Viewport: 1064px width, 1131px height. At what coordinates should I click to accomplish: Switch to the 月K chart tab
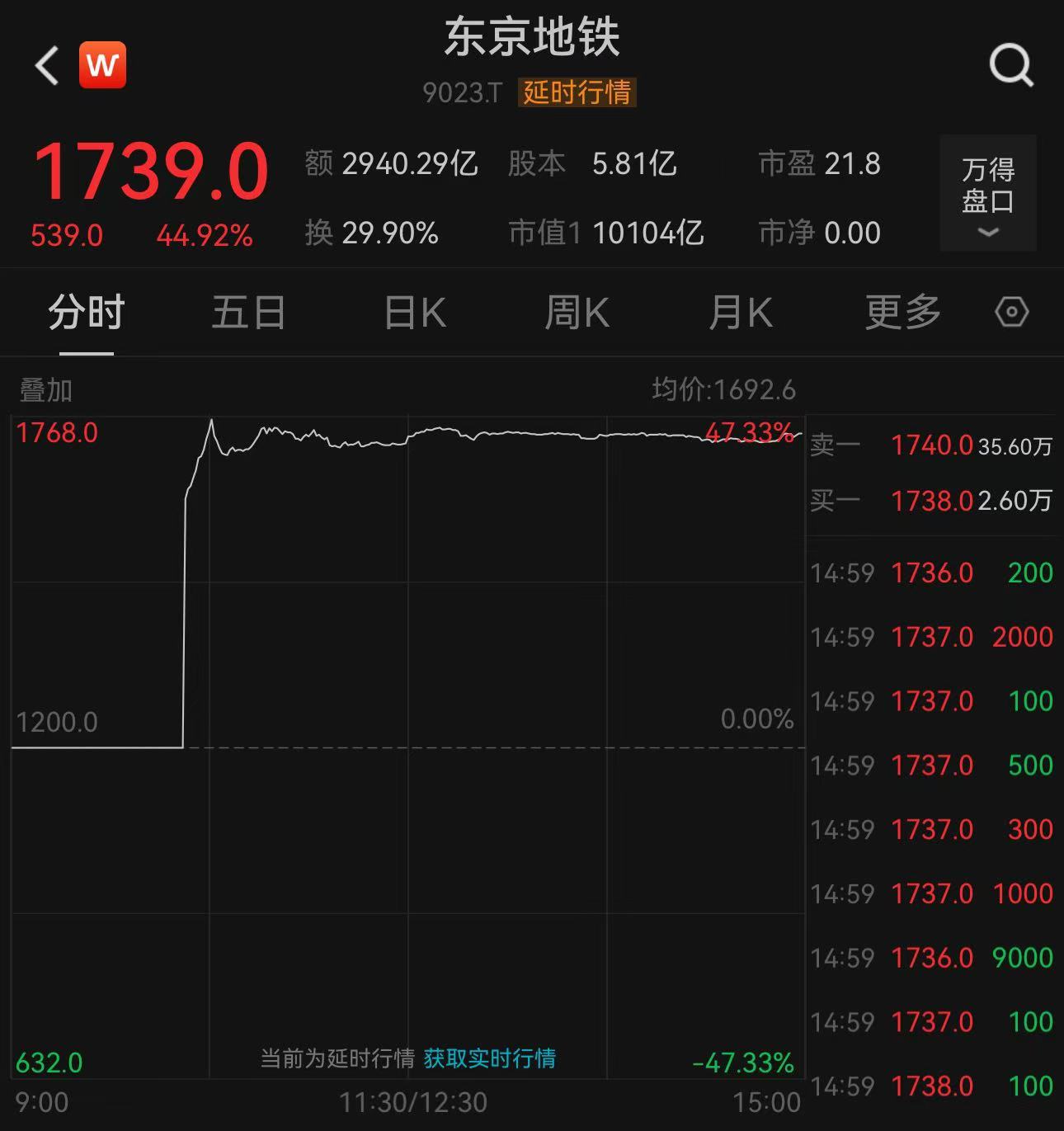[740, 313]
